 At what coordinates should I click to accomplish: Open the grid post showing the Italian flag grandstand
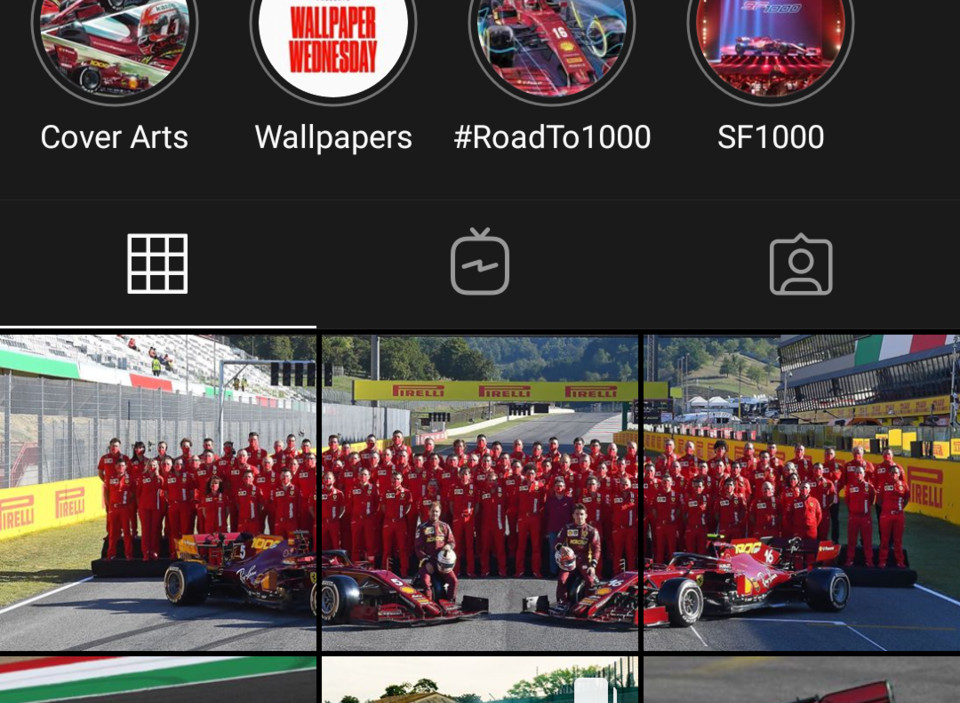click(x=802, y=492)
